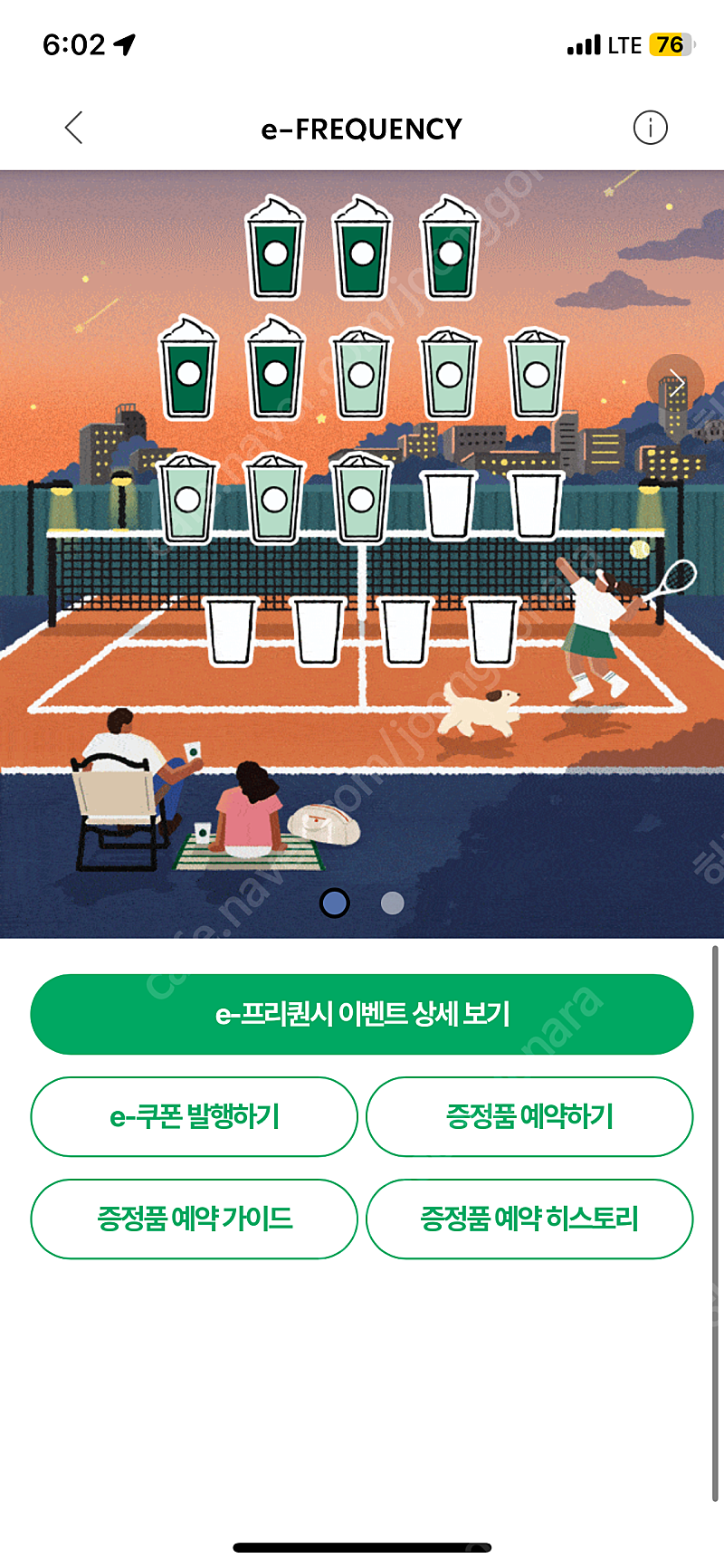Viewport: 724px width, 1568px height.
Task: Tap e-쿠폰 발행하기 button
Action: tap(195, 1116)
